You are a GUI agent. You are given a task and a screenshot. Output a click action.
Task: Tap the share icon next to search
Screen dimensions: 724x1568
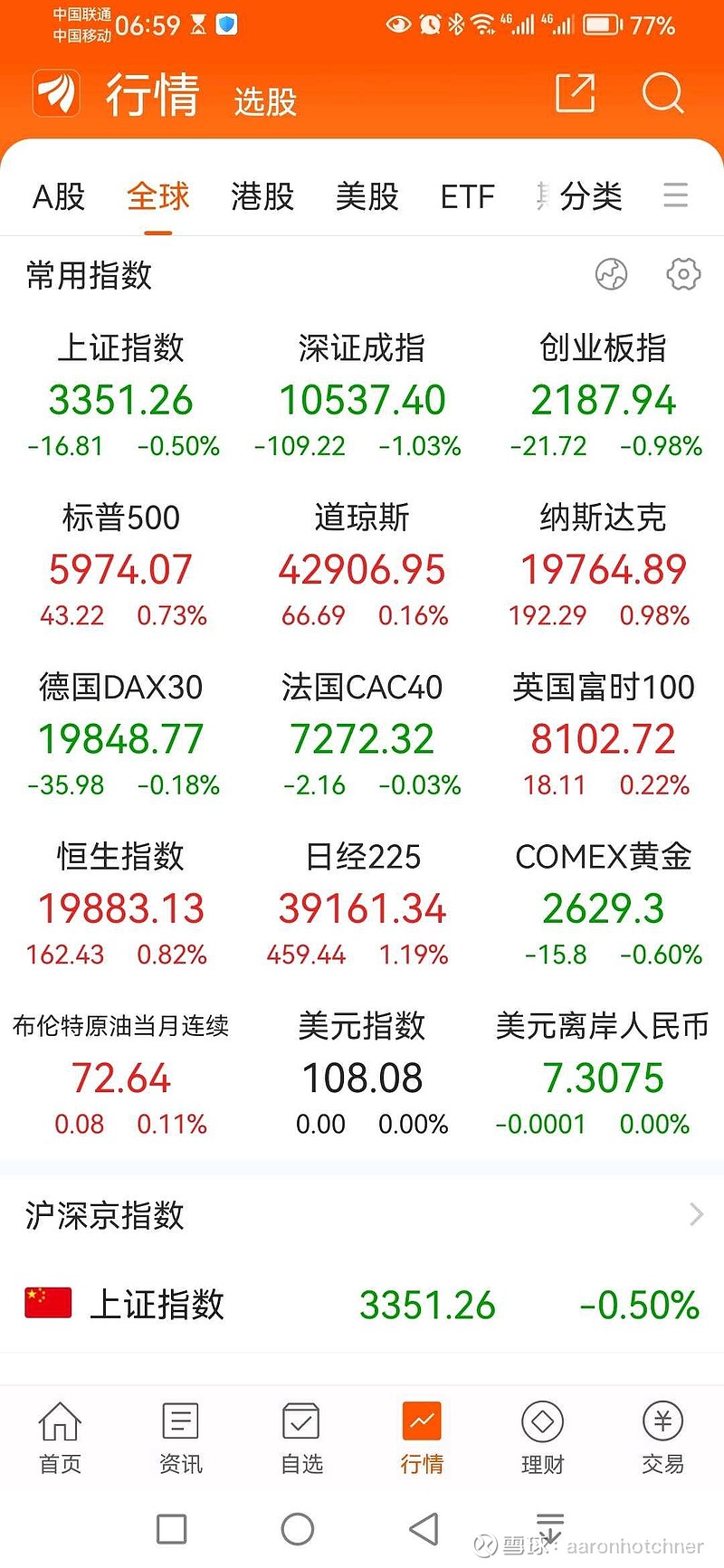574,93
